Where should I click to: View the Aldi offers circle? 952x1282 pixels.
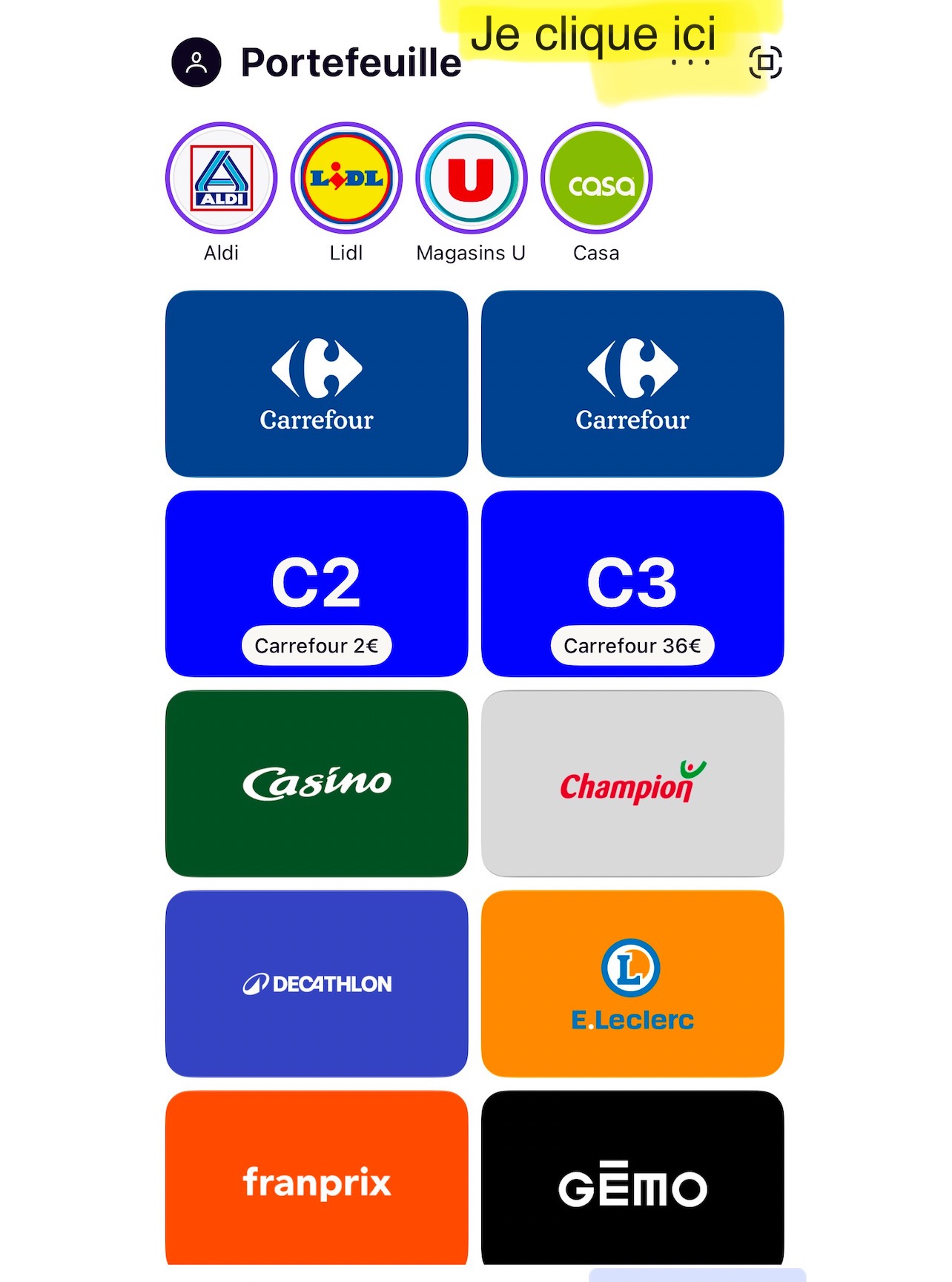[221, 179]
